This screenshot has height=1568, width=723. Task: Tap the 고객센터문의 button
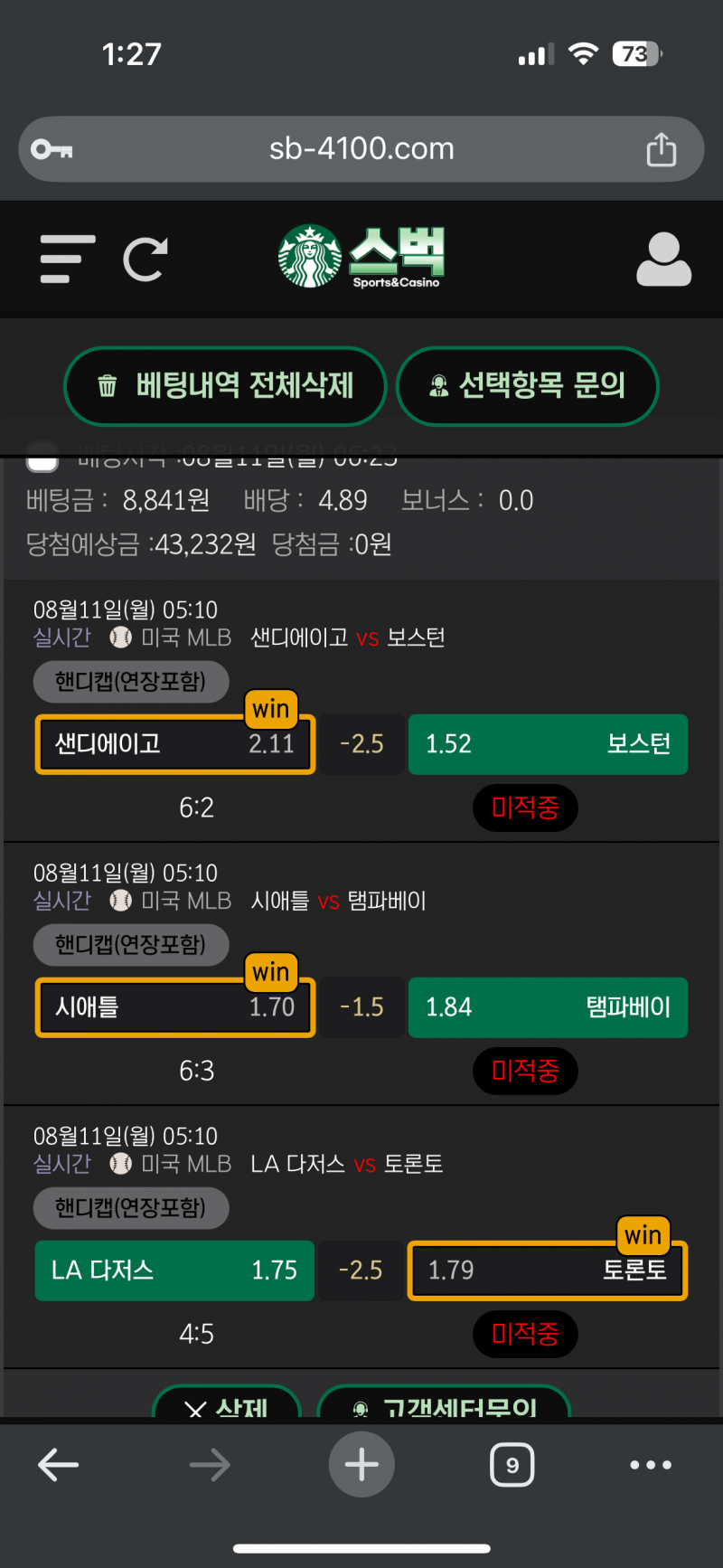[445, 1404]
